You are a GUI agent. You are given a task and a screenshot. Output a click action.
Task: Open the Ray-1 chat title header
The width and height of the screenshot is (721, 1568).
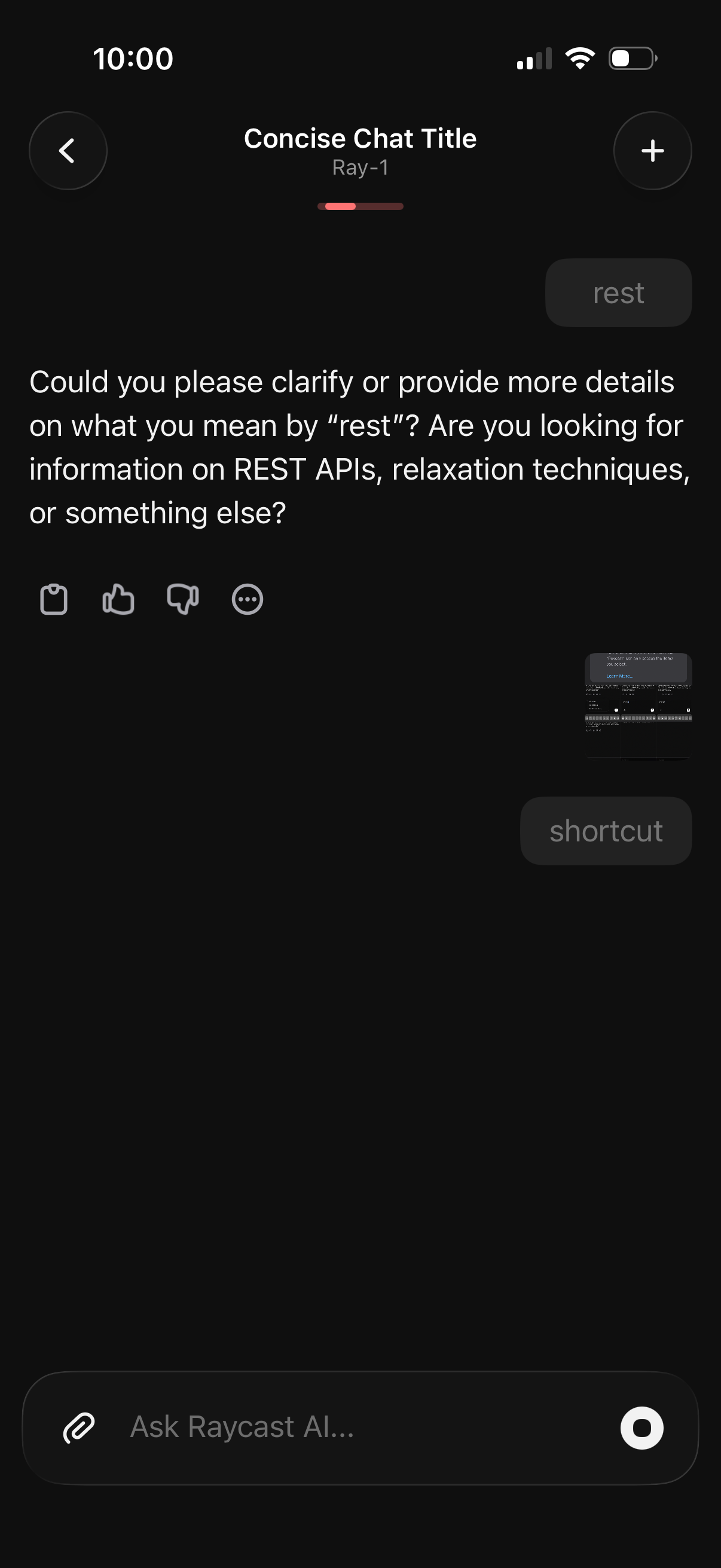[x=360, y=150]
